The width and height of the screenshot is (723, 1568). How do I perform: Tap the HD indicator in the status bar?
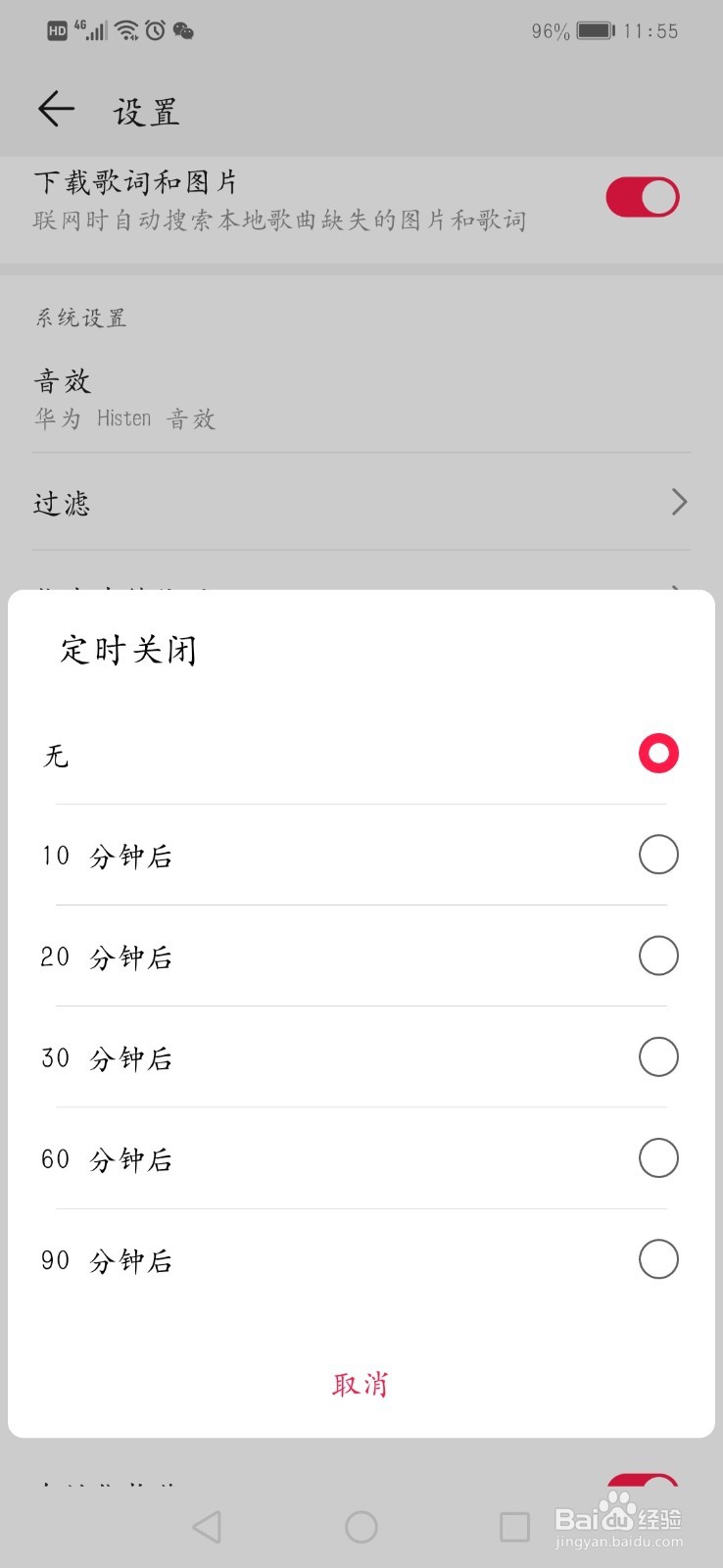click(x=54, y=30)
